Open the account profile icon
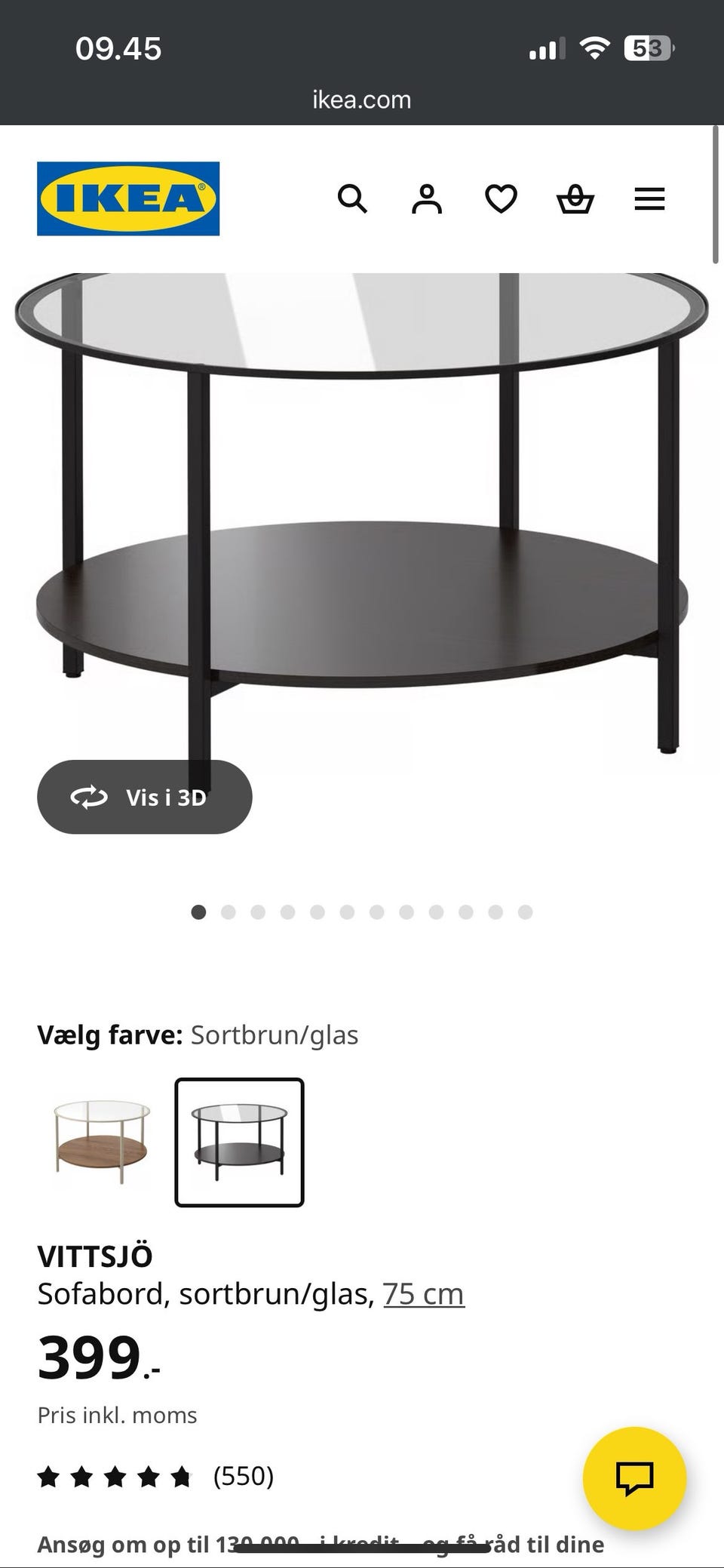 426,199
